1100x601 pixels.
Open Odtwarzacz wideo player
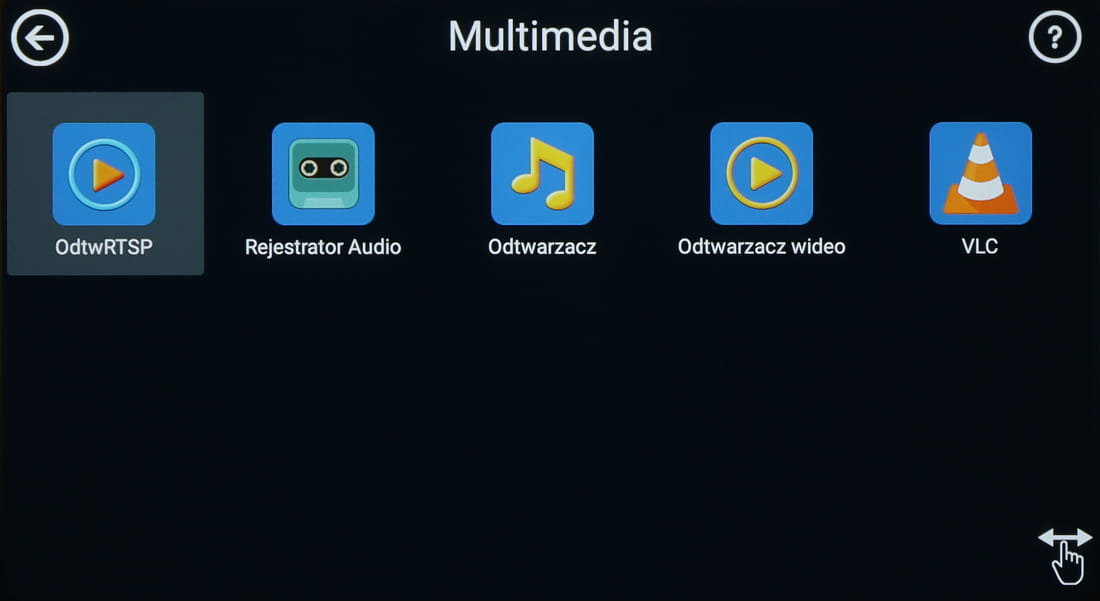click(761, 174)
